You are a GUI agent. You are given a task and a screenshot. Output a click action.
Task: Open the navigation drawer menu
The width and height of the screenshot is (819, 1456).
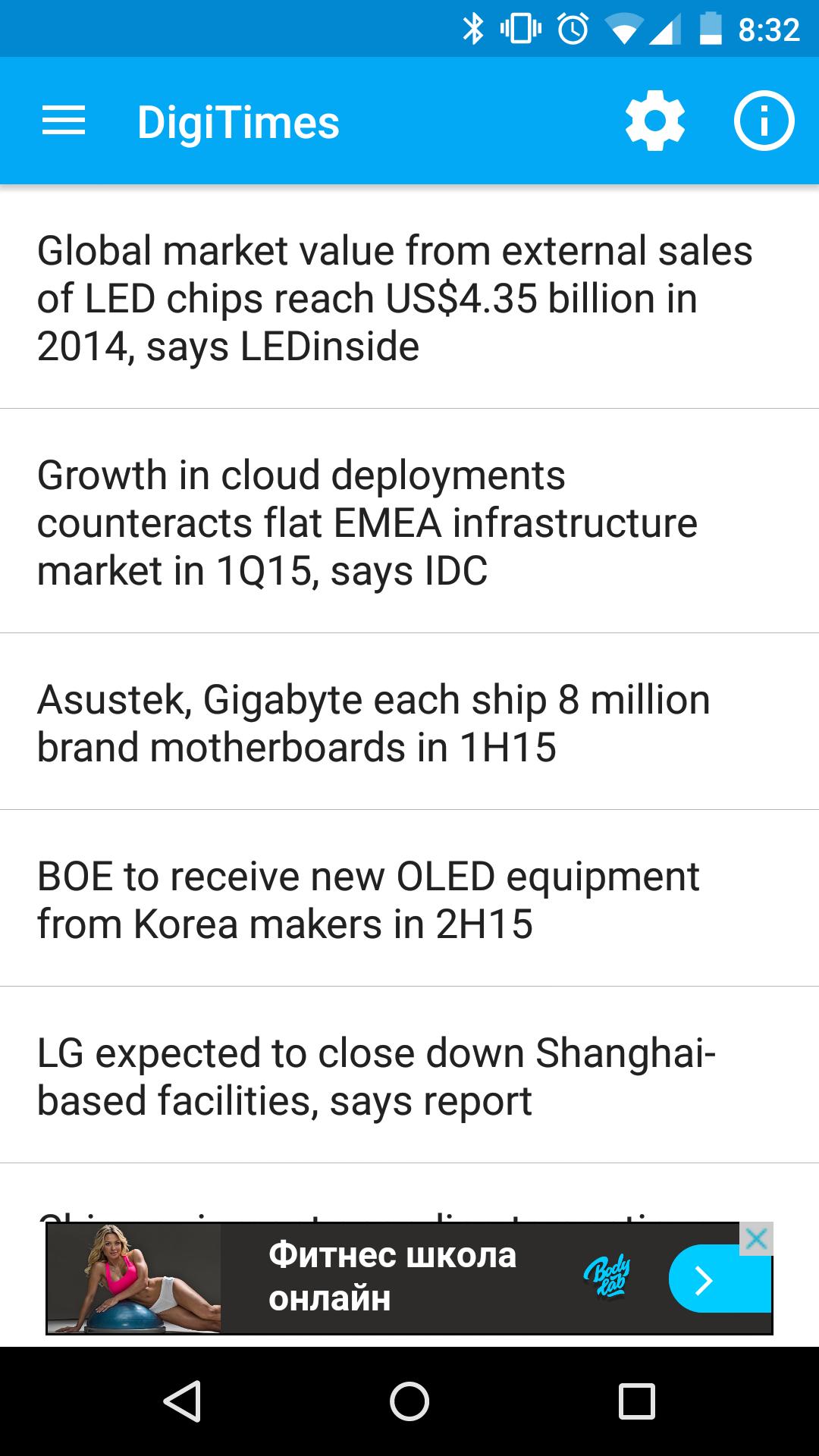(x=64, y=121)
